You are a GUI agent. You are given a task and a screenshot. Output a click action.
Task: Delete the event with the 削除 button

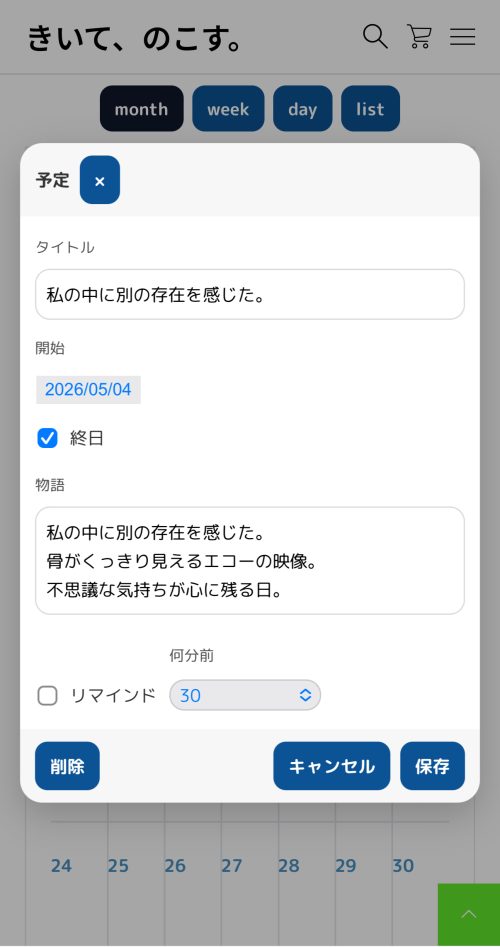point(67,766)
